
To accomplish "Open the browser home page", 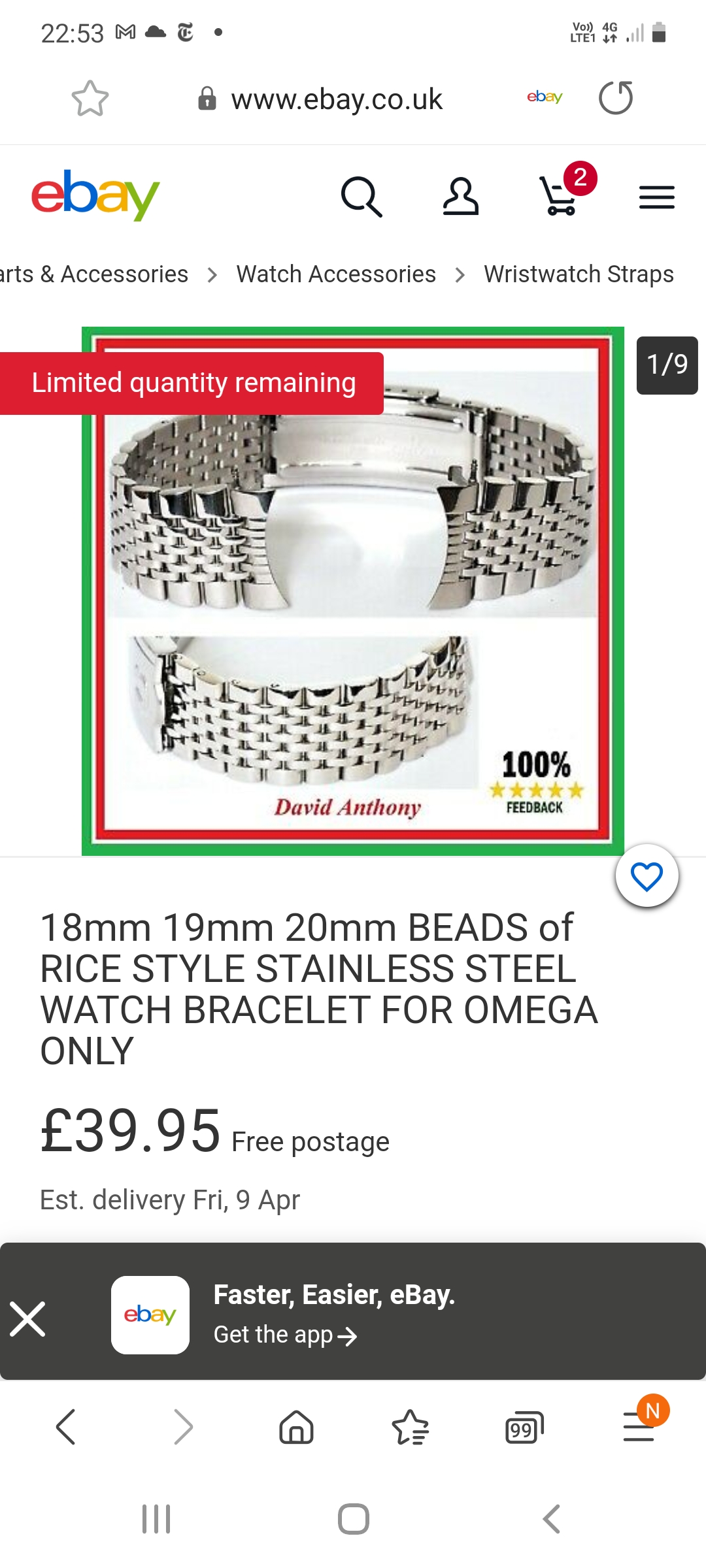I will point(296,1426).
